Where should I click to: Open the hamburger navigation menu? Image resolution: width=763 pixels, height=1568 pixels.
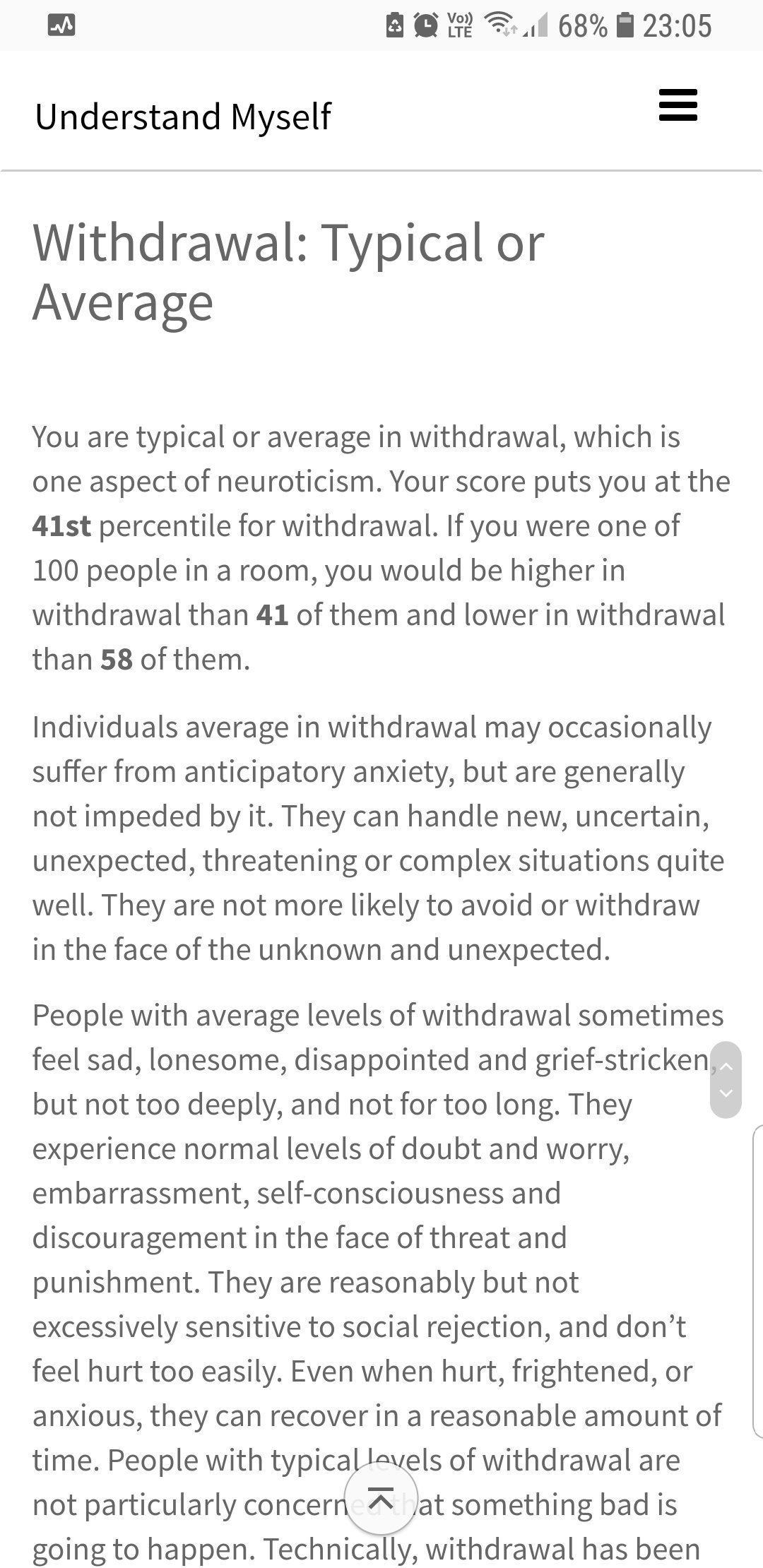678,105
